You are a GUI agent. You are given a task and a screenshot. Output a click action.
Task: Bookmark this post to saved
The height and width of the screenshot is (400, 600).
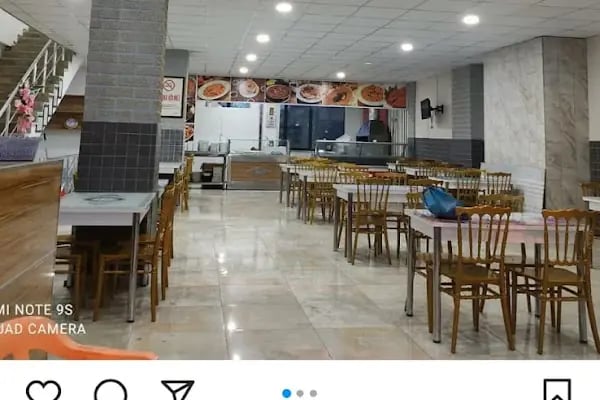click(x=557, y=391)
